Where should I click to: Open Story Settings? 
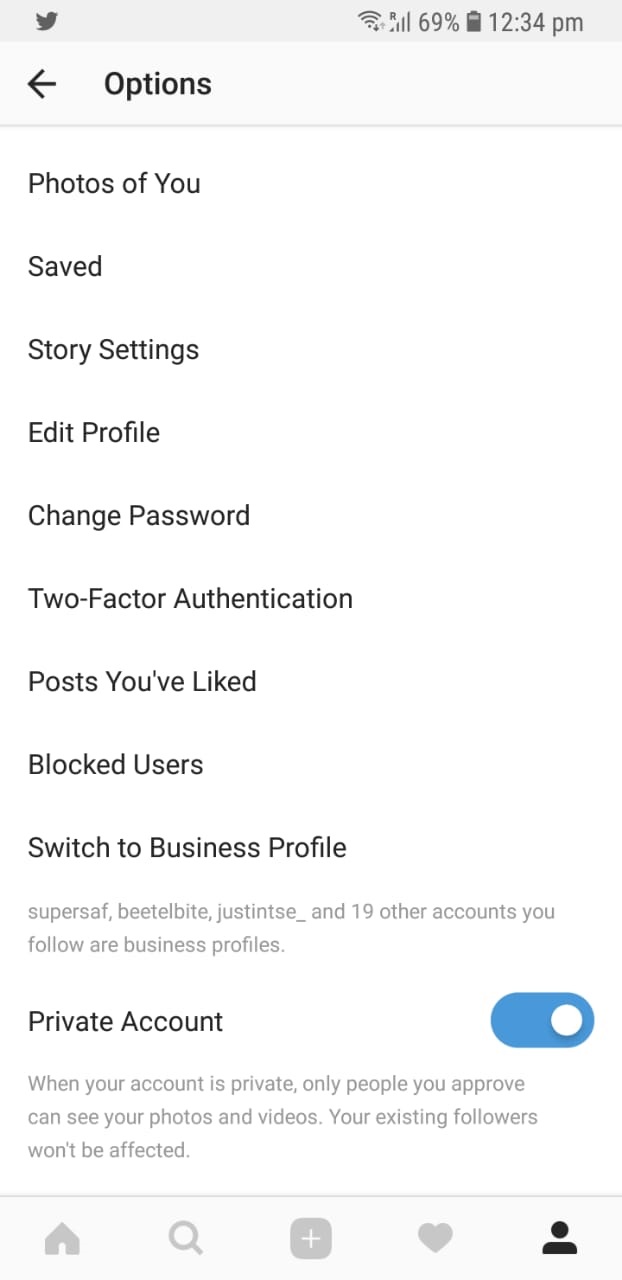click(x=113, y=350)
